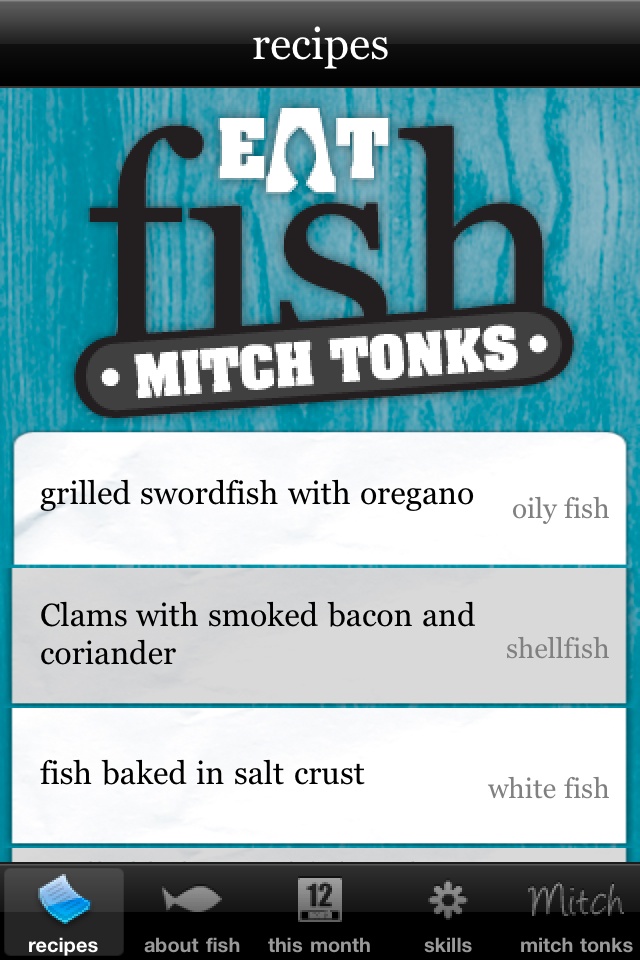Go to the skills tab
Screen dimensions: 640x960
[447, 912]
